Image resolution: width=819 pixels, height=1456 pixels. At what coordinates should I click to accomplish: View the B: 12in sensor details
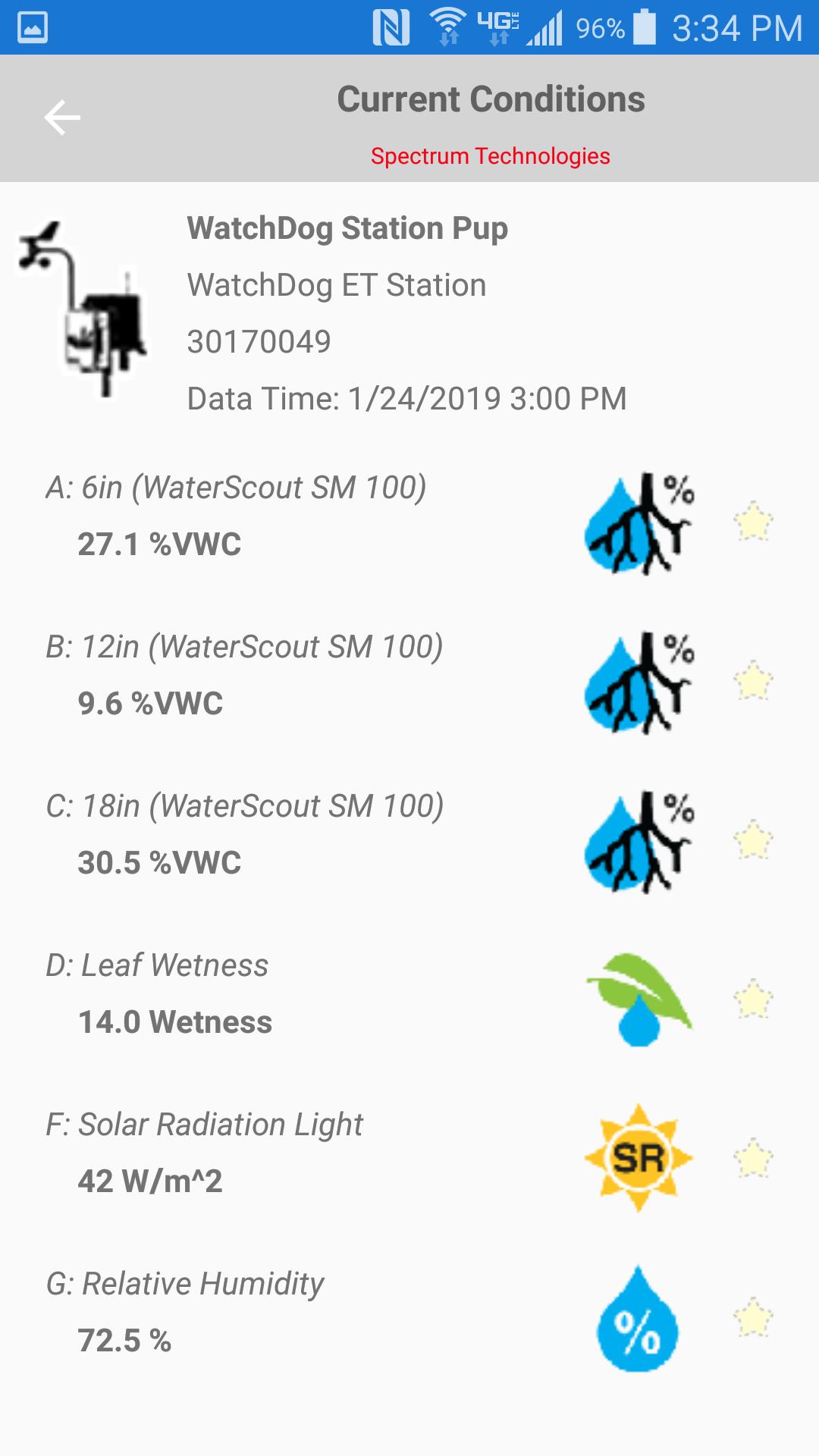[244, 675]
